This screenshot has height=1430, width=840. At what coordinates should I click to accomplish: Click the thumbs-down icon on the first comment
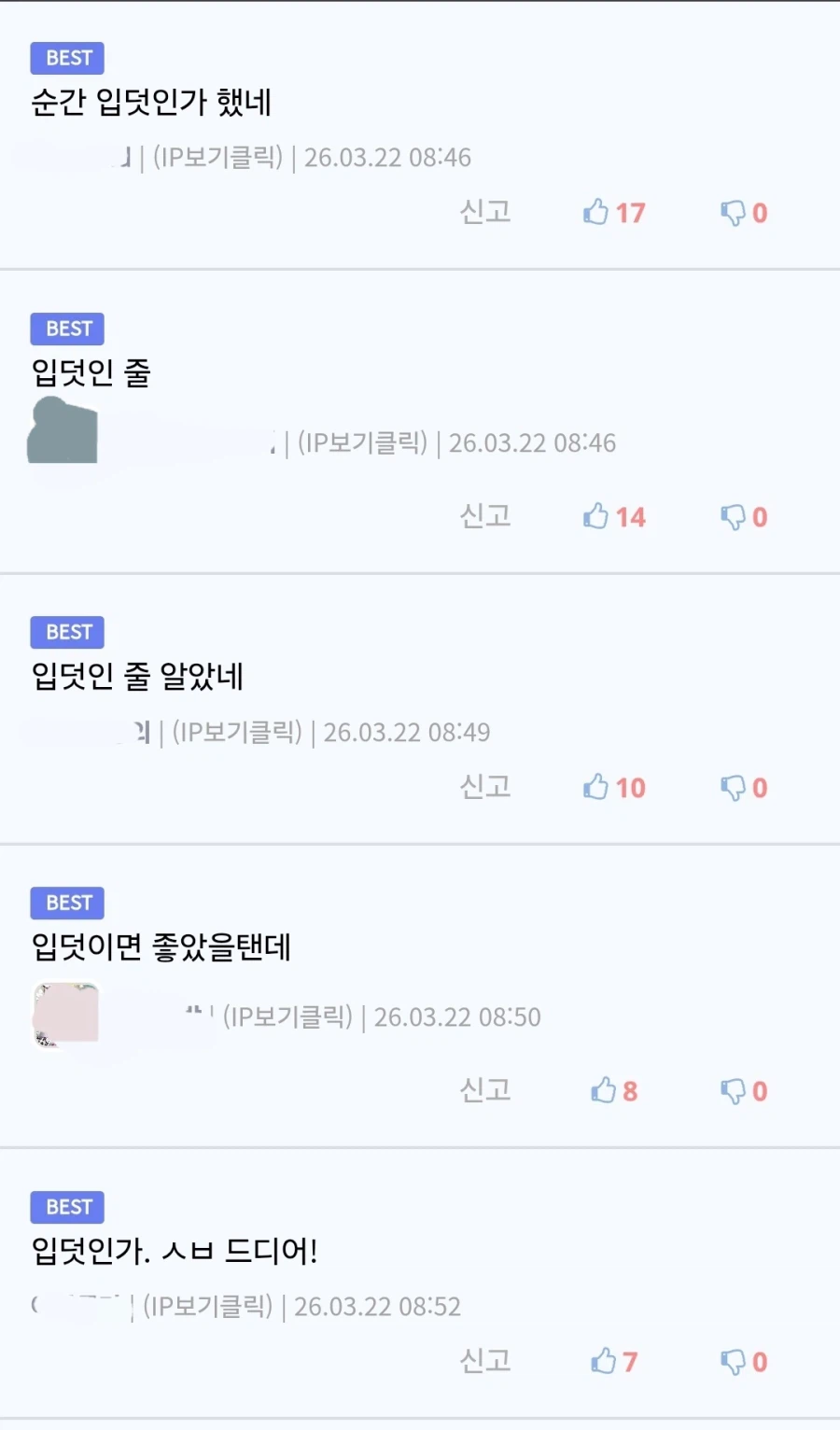[734, 213]
